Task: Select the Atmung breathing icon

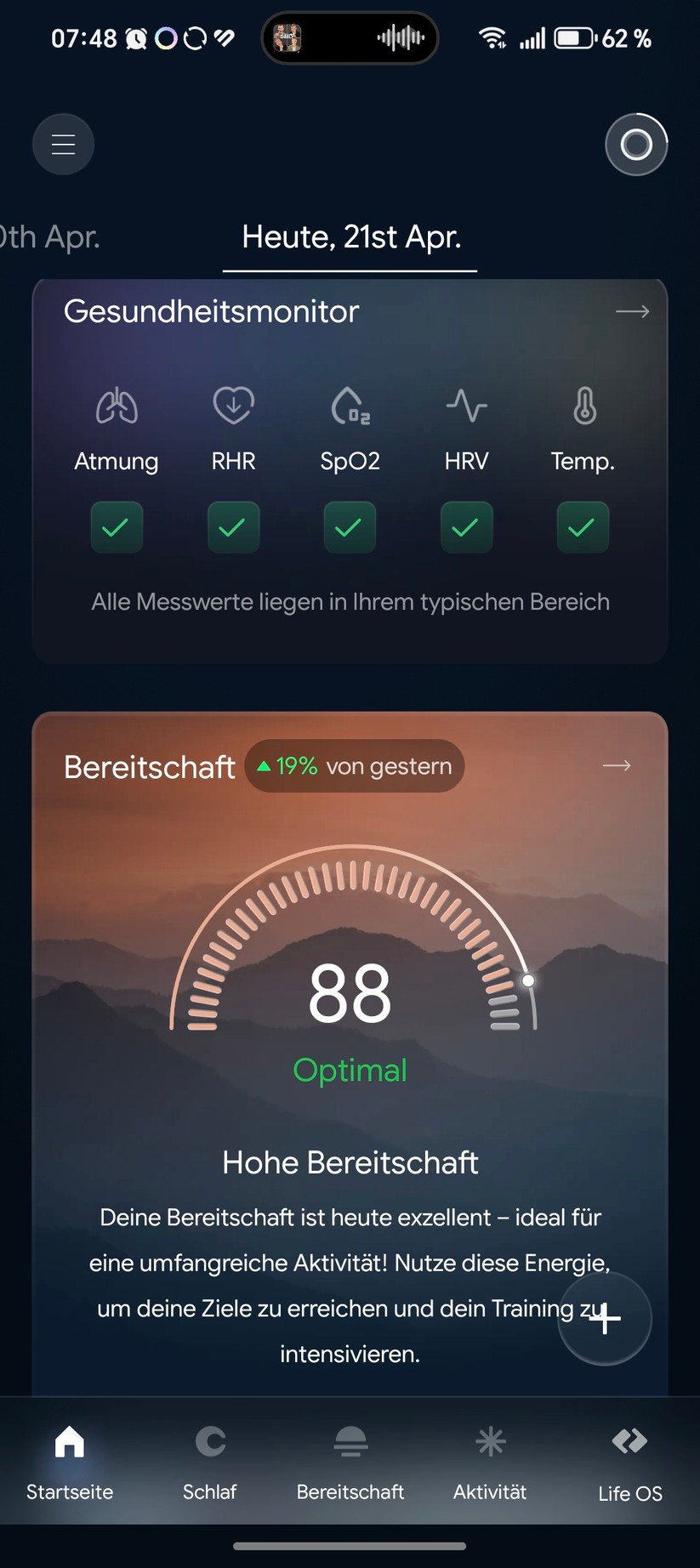Action: coord(117,406)
